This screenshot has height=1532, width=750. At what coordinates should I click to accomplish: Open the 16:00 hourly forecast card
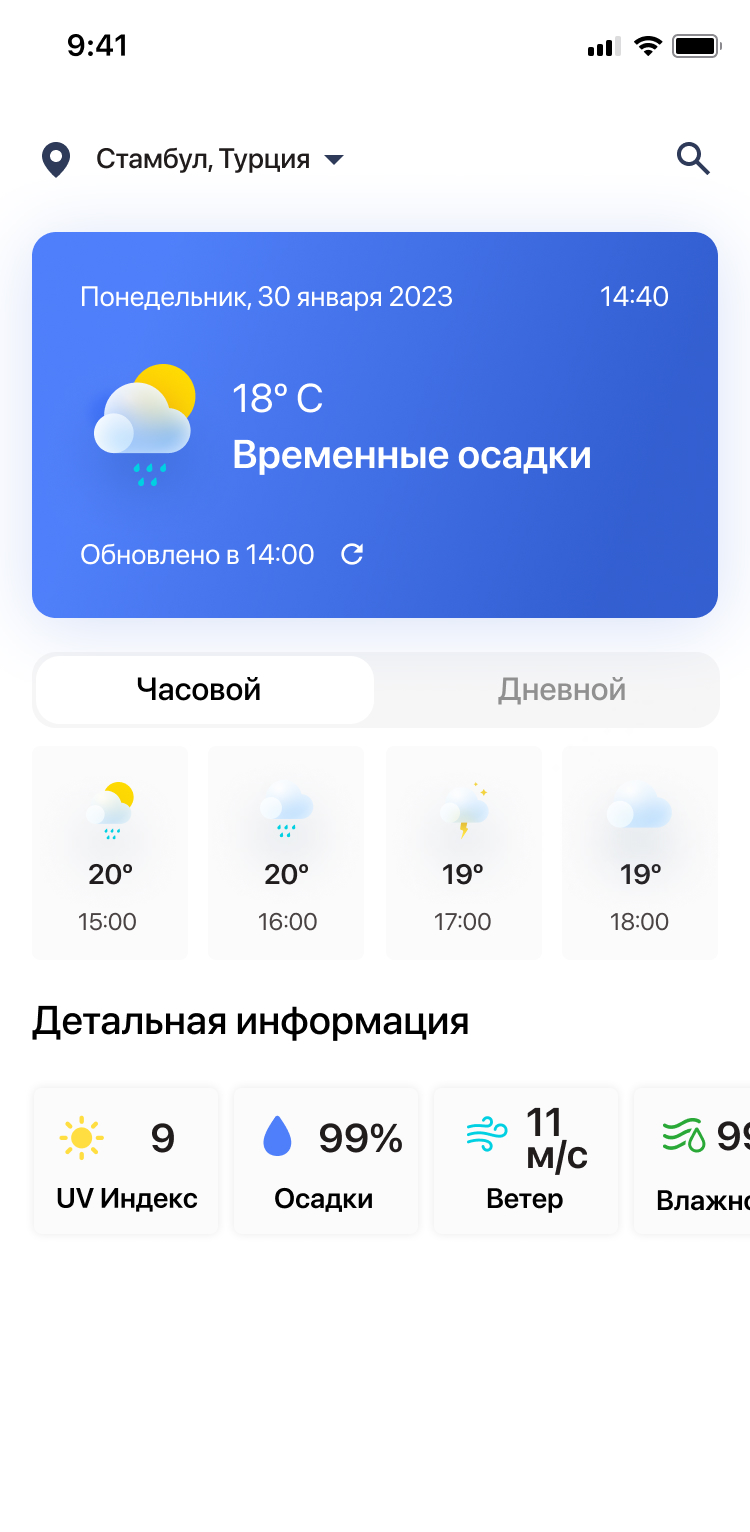point(286,853)
